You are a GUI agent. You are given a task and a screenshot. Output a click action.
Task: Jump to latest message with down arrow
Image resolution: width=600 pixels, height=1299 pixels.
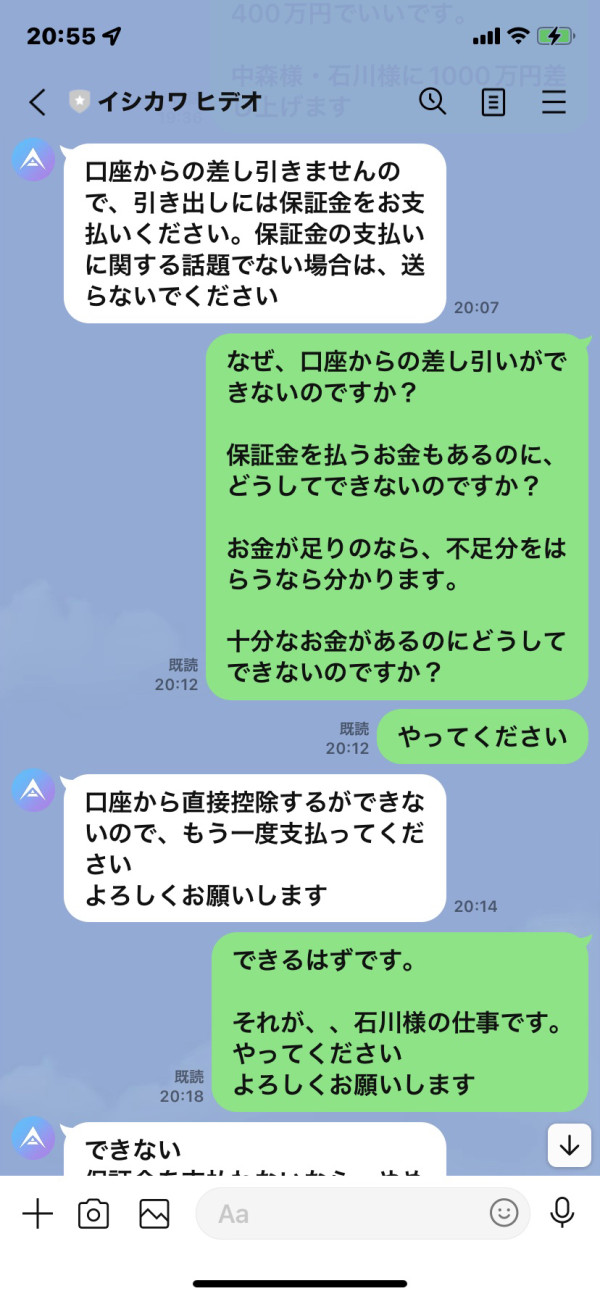pyautogui.click(x=569, y=1146)
